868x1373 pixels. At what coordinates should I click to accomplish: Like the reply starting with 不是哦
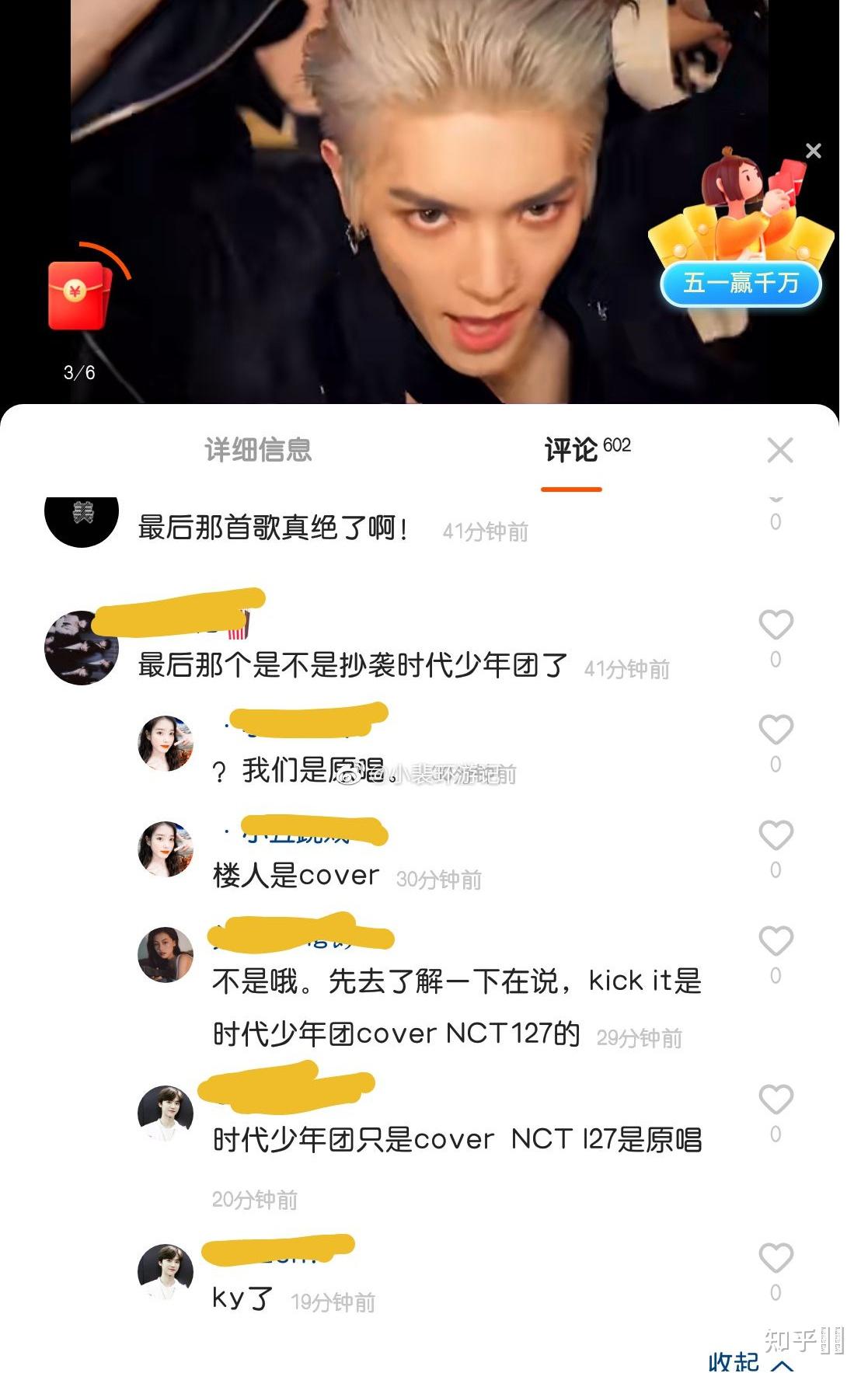776,942
